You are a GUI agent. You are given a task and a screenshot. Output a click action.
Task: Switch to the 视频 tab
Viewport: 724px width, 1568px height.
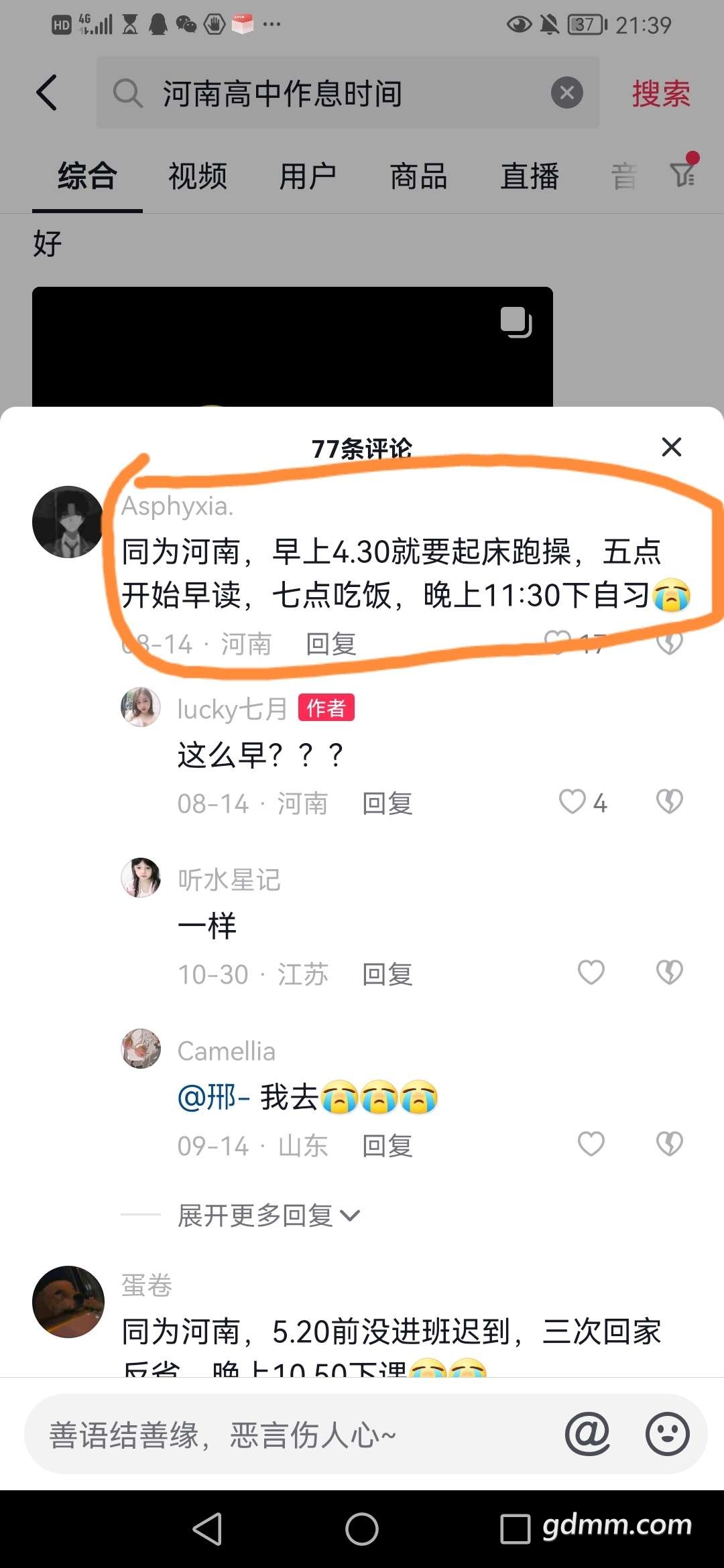[197, 177]
